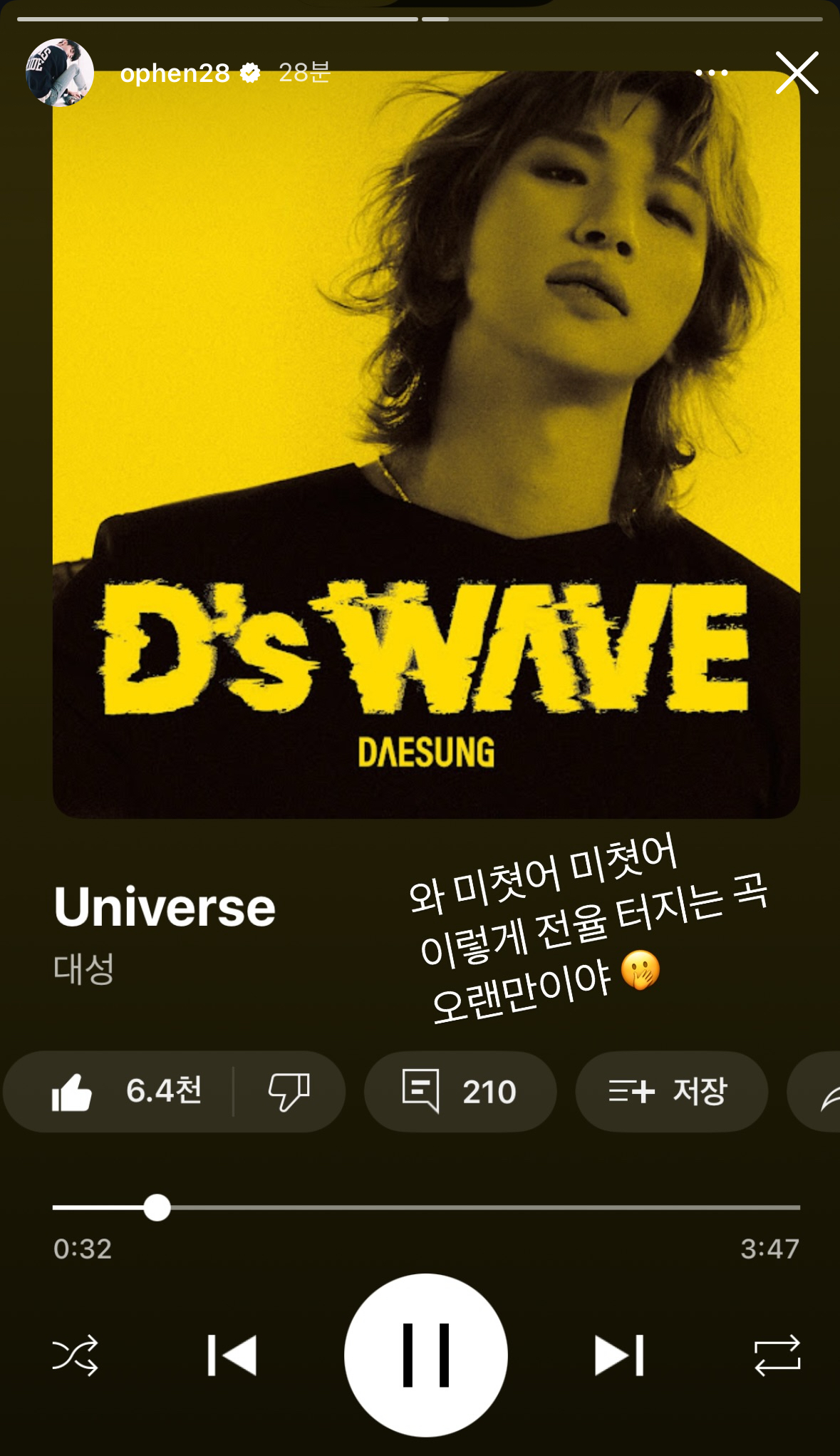Close the story viewer

797,73
